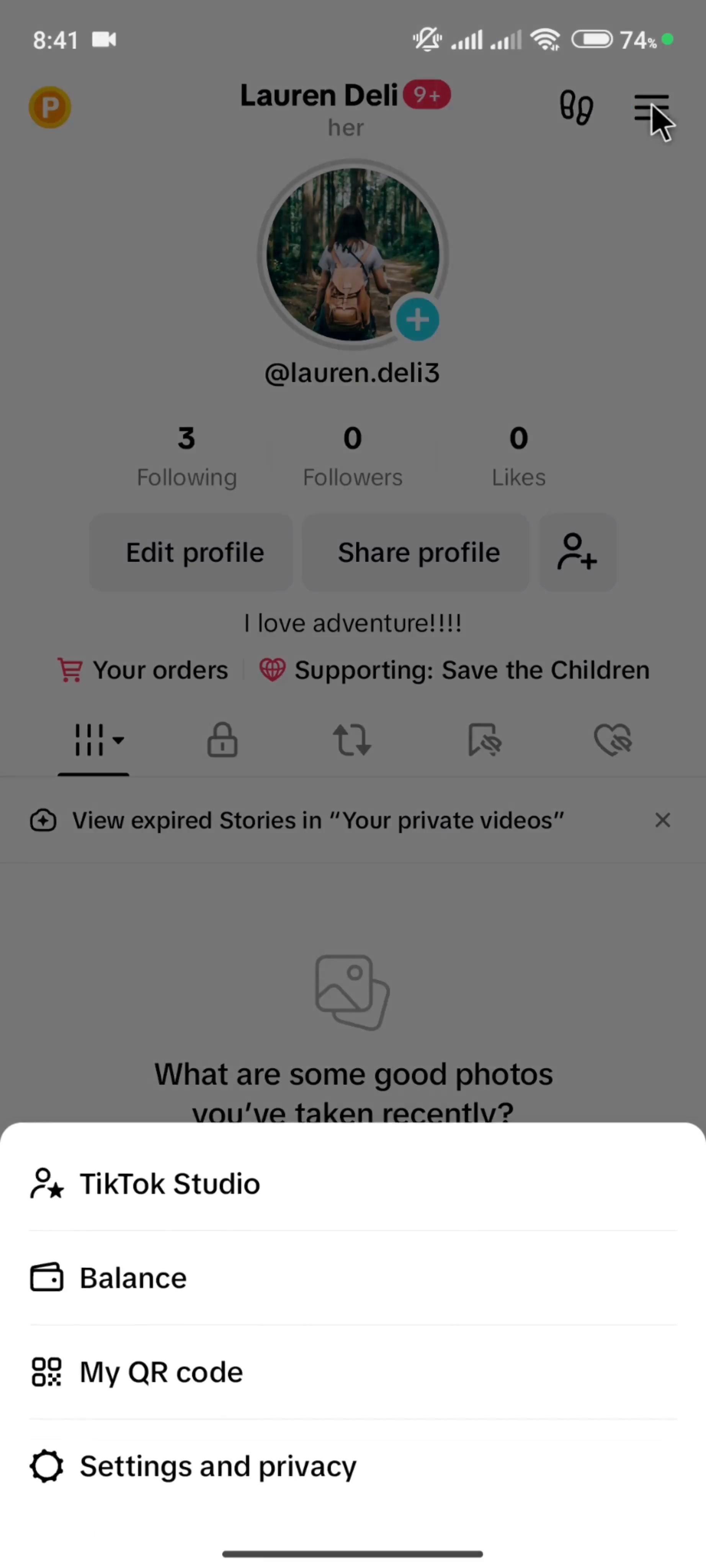Open the add friends icon
The width and height of the screenshot is (706, 1568).
tap(577, 553)
